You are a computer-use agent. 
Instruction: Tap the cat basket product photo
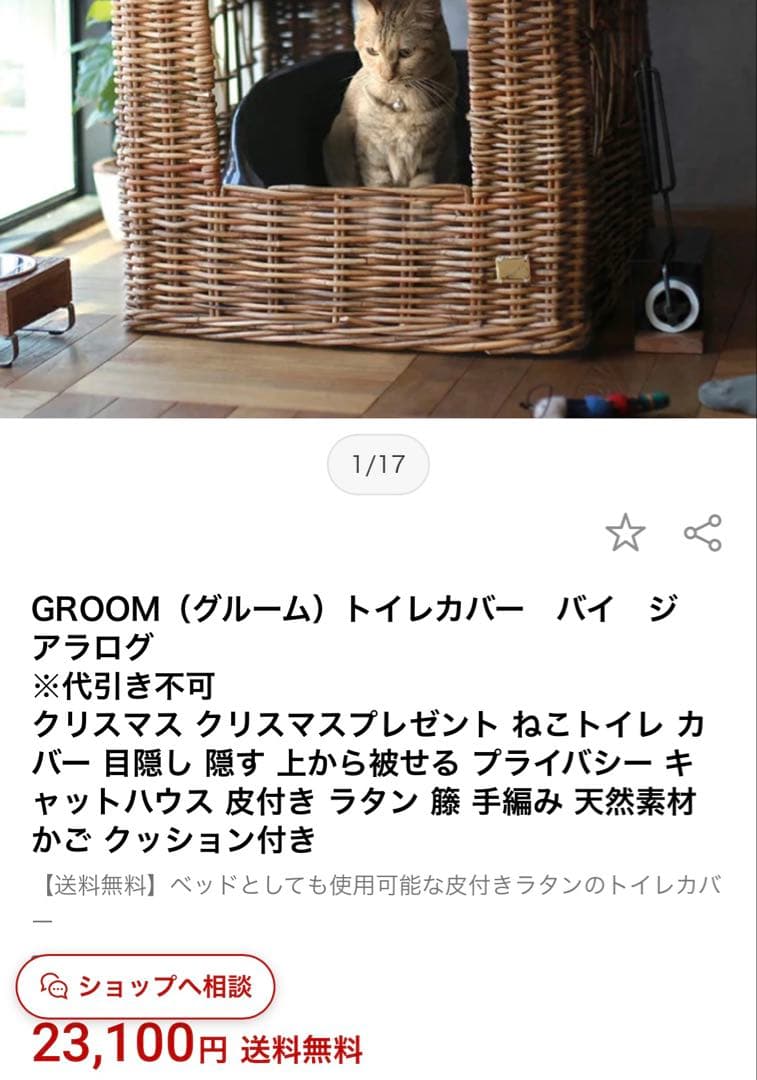[x=378, y=210]
